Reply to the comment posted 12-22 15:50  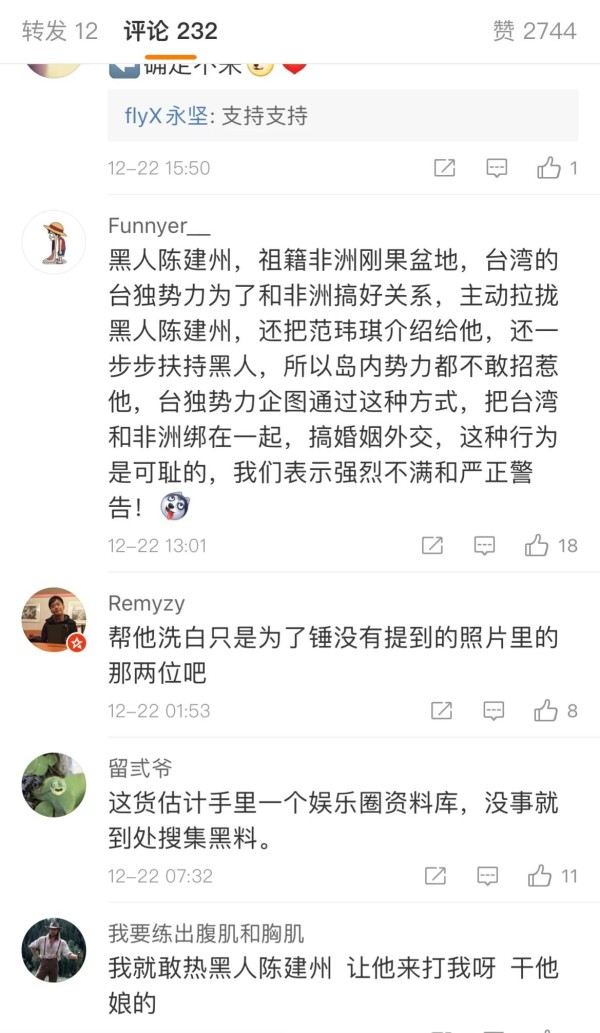pos(497,168)
